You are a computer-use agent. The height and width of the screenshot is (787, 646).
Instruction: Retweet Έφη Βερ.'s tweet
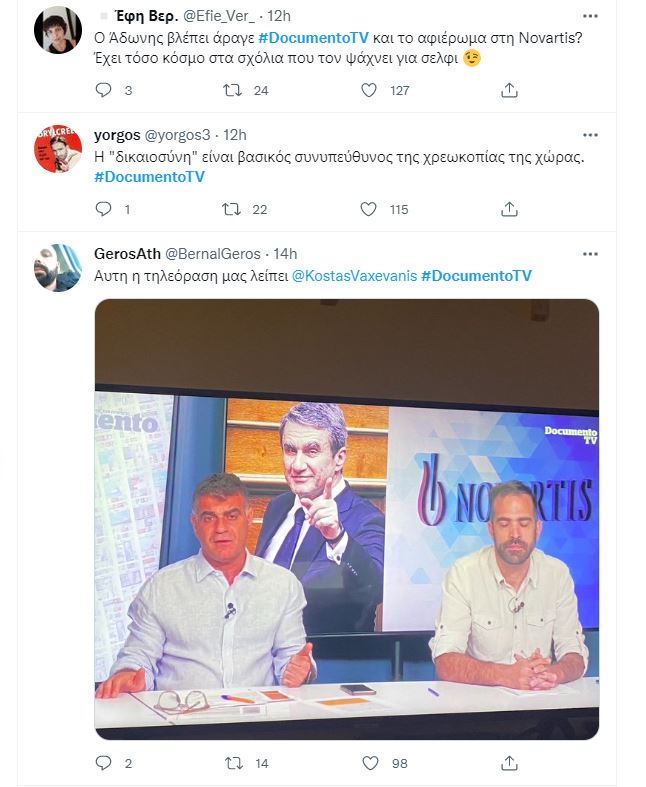point(231,90)
